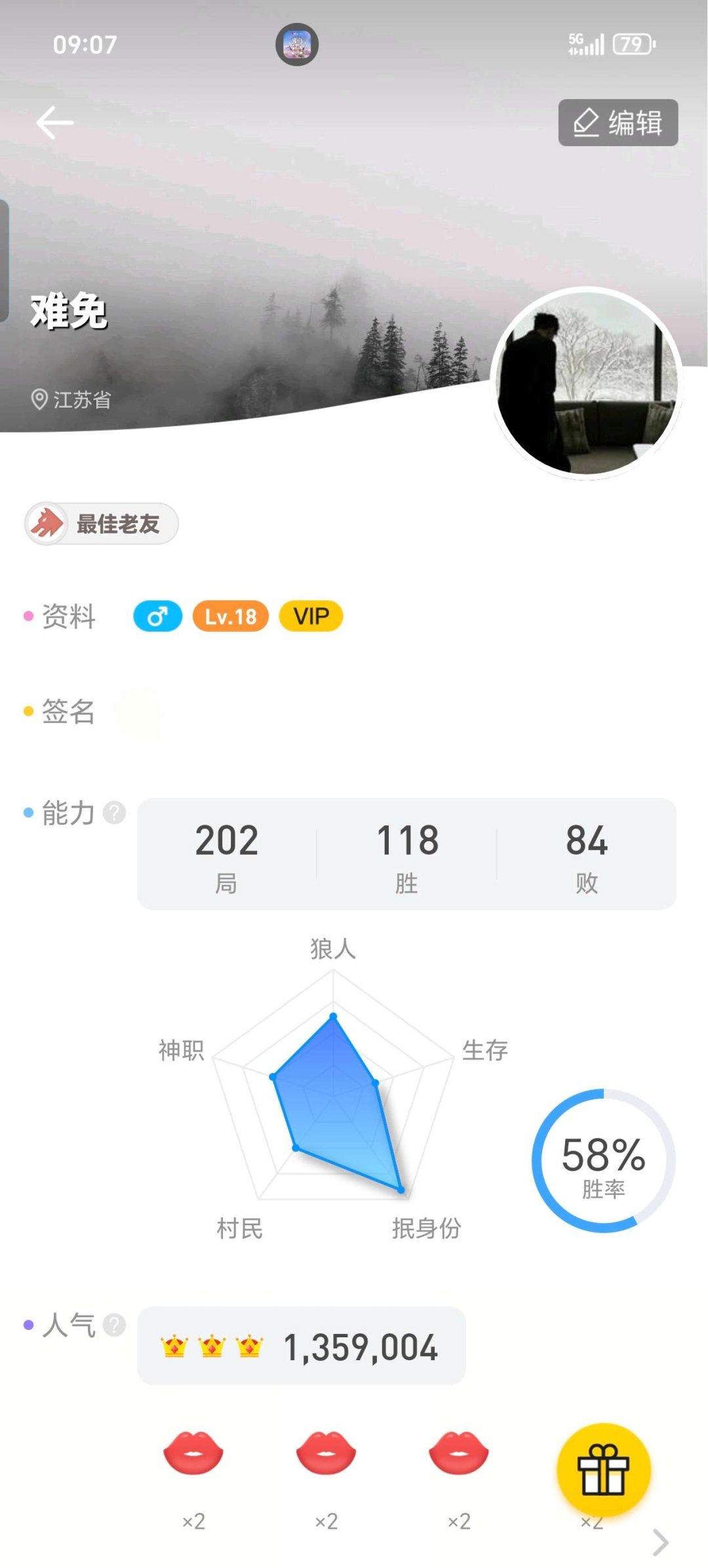Select the male gender symbol icon

157,617
